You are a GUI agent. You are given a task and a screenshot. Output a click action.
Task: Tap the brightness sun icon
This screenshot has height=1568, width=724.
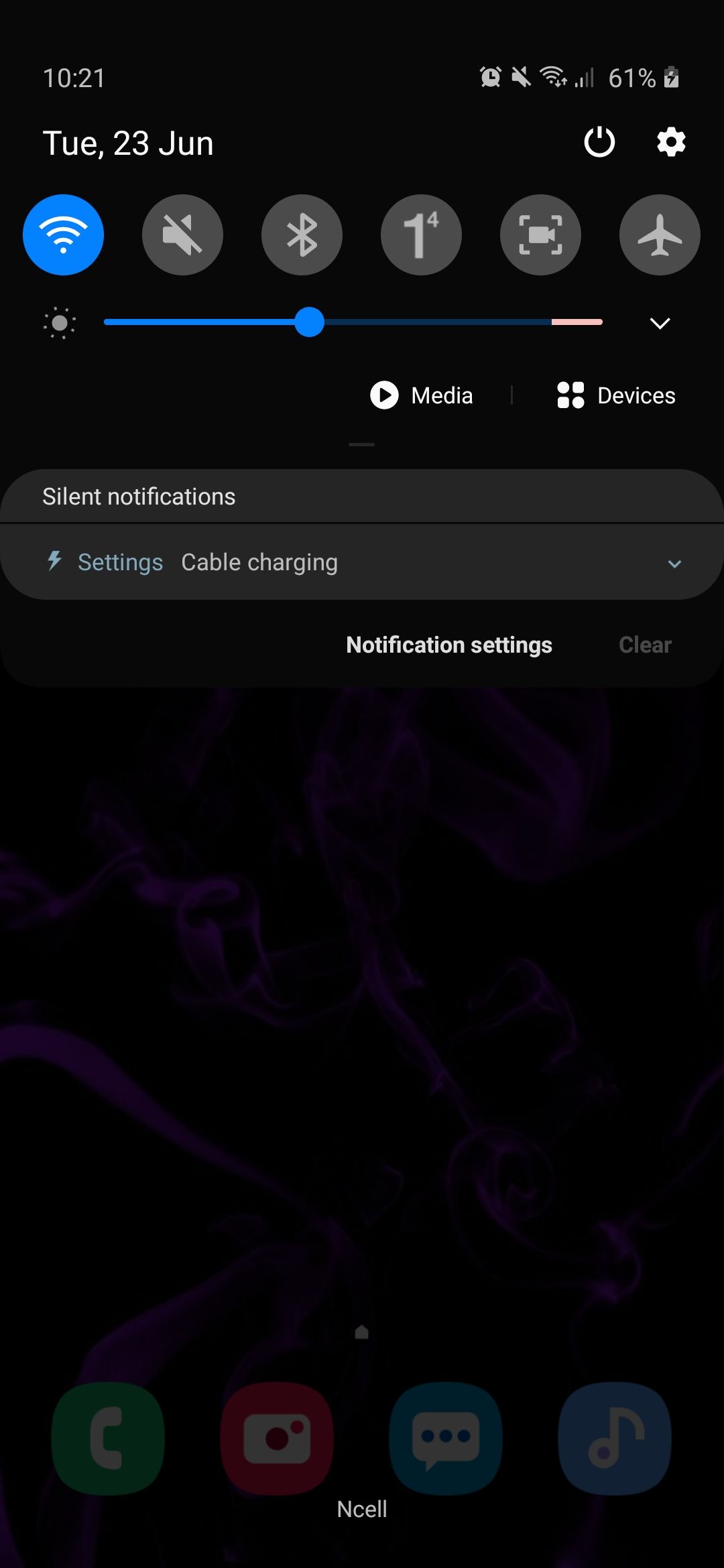click(59, 323)
